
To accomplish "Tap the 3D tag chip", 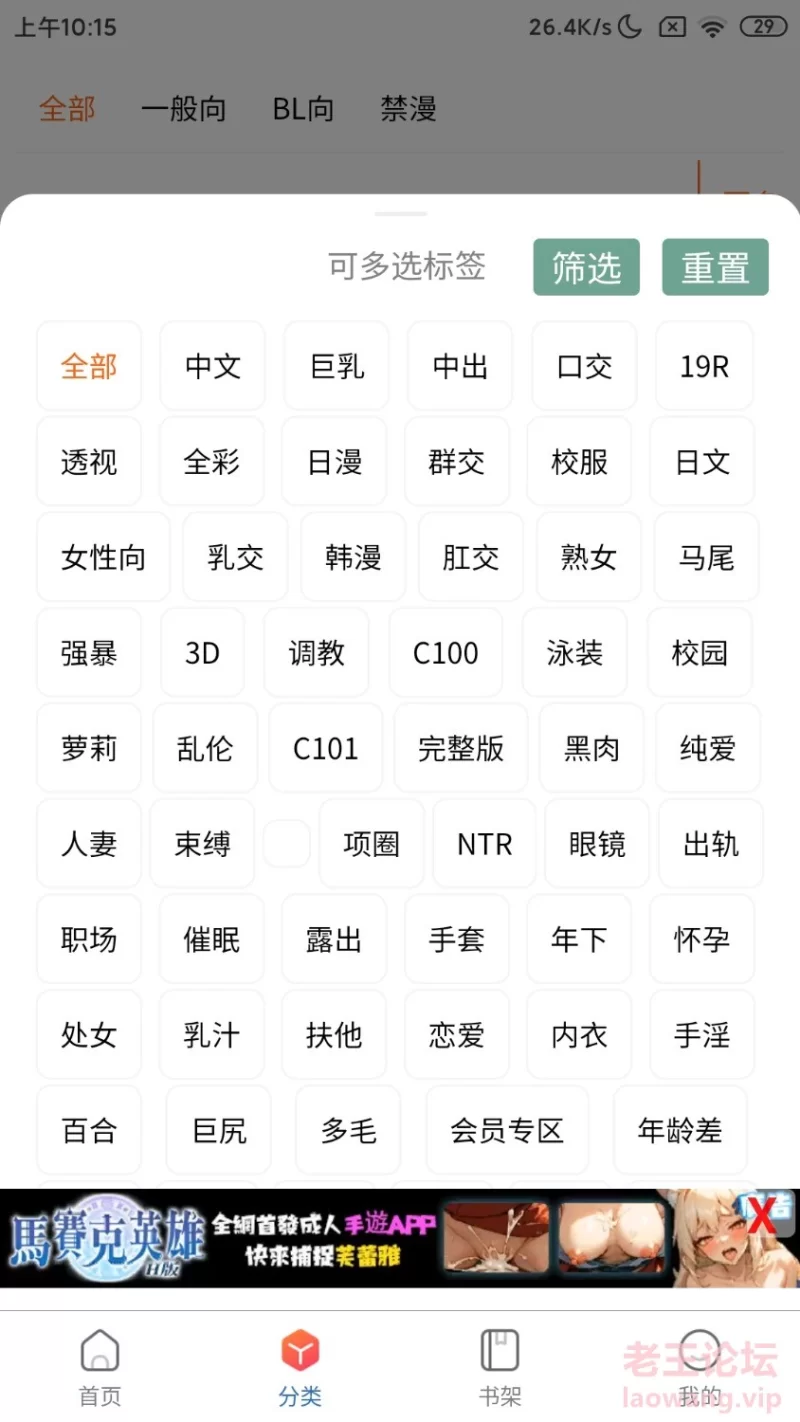I will tap(202, 653).
